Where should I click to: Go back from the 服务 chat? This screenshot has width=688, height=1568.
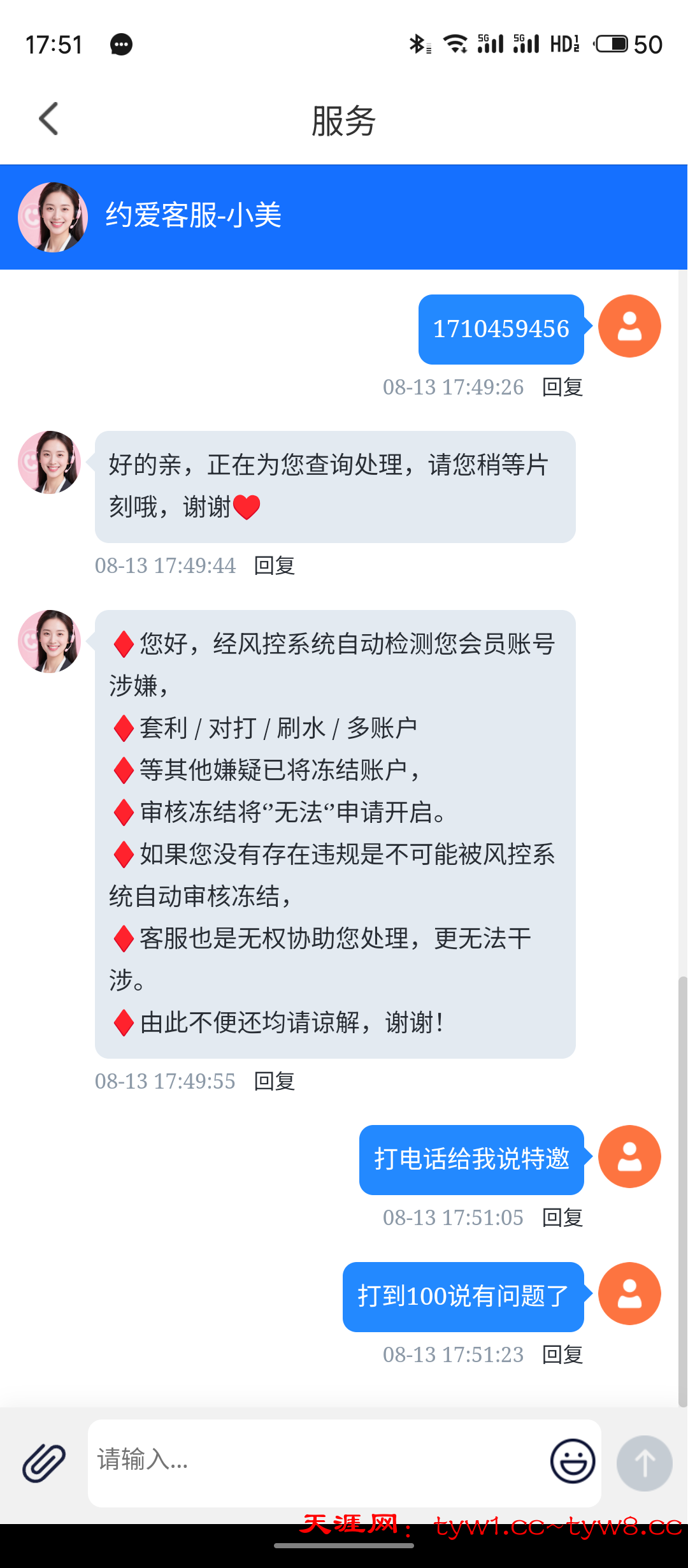(x=48, y=119)
